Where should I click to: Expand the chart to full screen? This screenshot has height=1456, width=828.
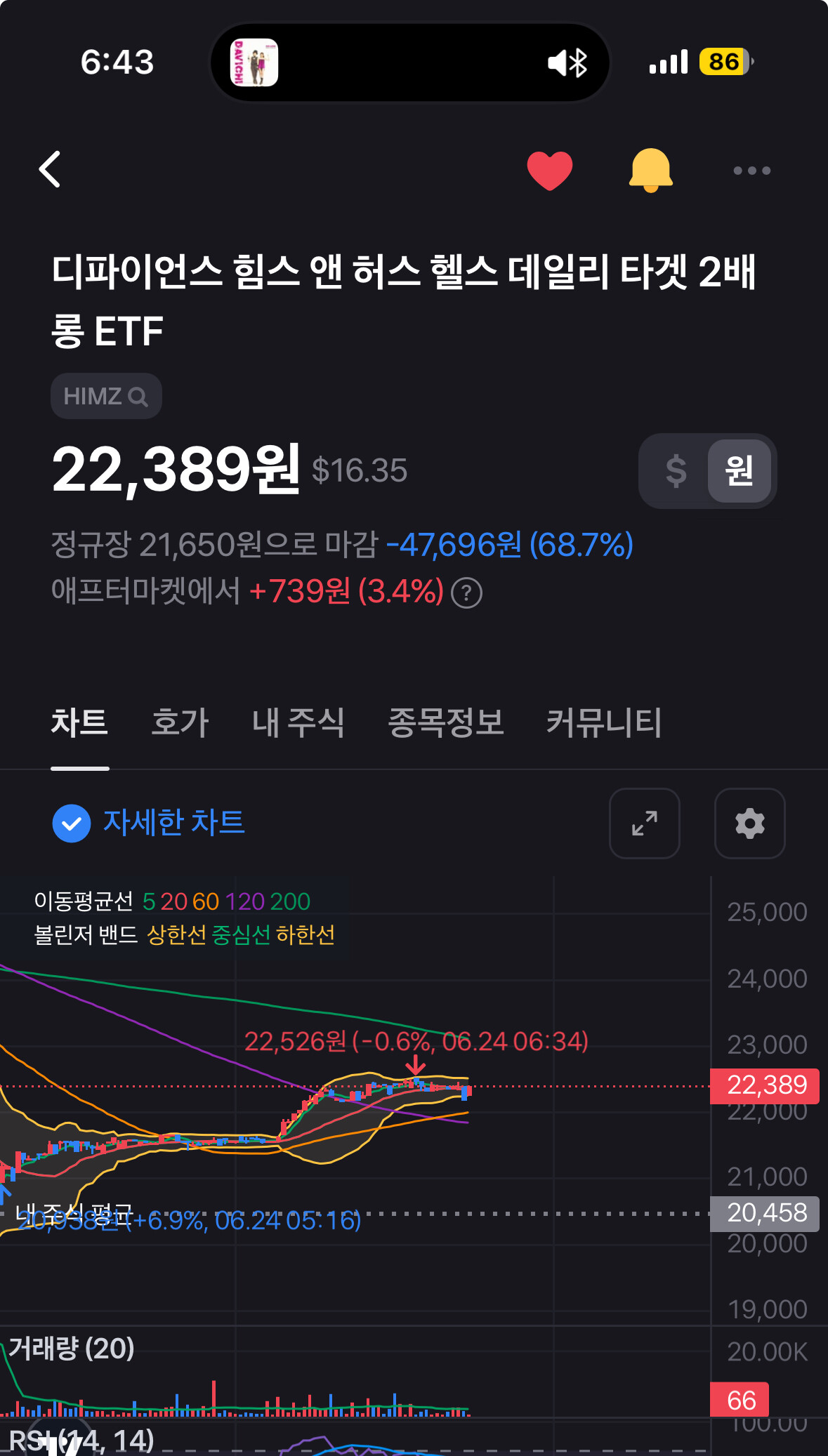point(644,823)
